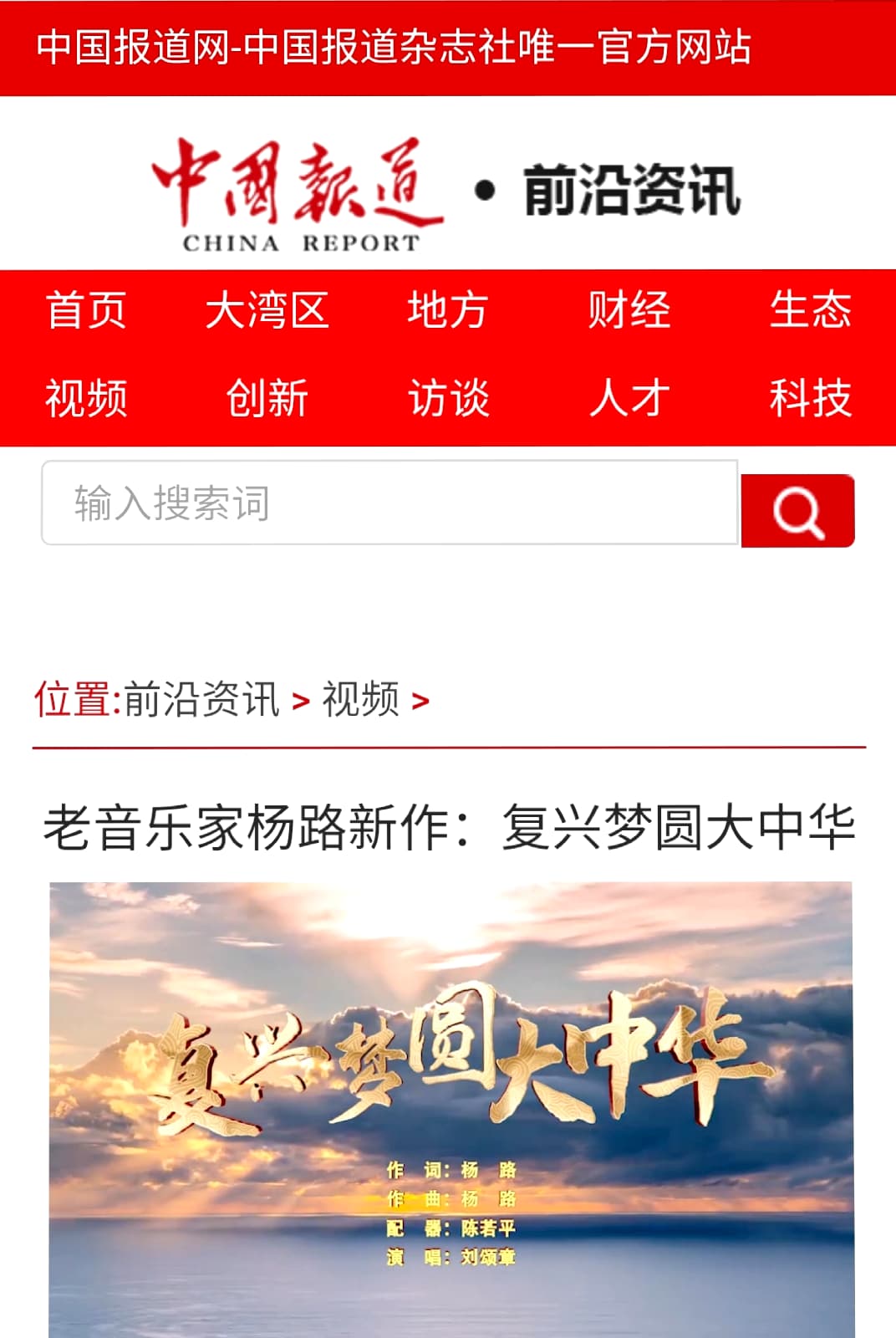Open the 访谈 interviews section
The width and height of the screenshot is (896, 1338).
tap(448, 398)
